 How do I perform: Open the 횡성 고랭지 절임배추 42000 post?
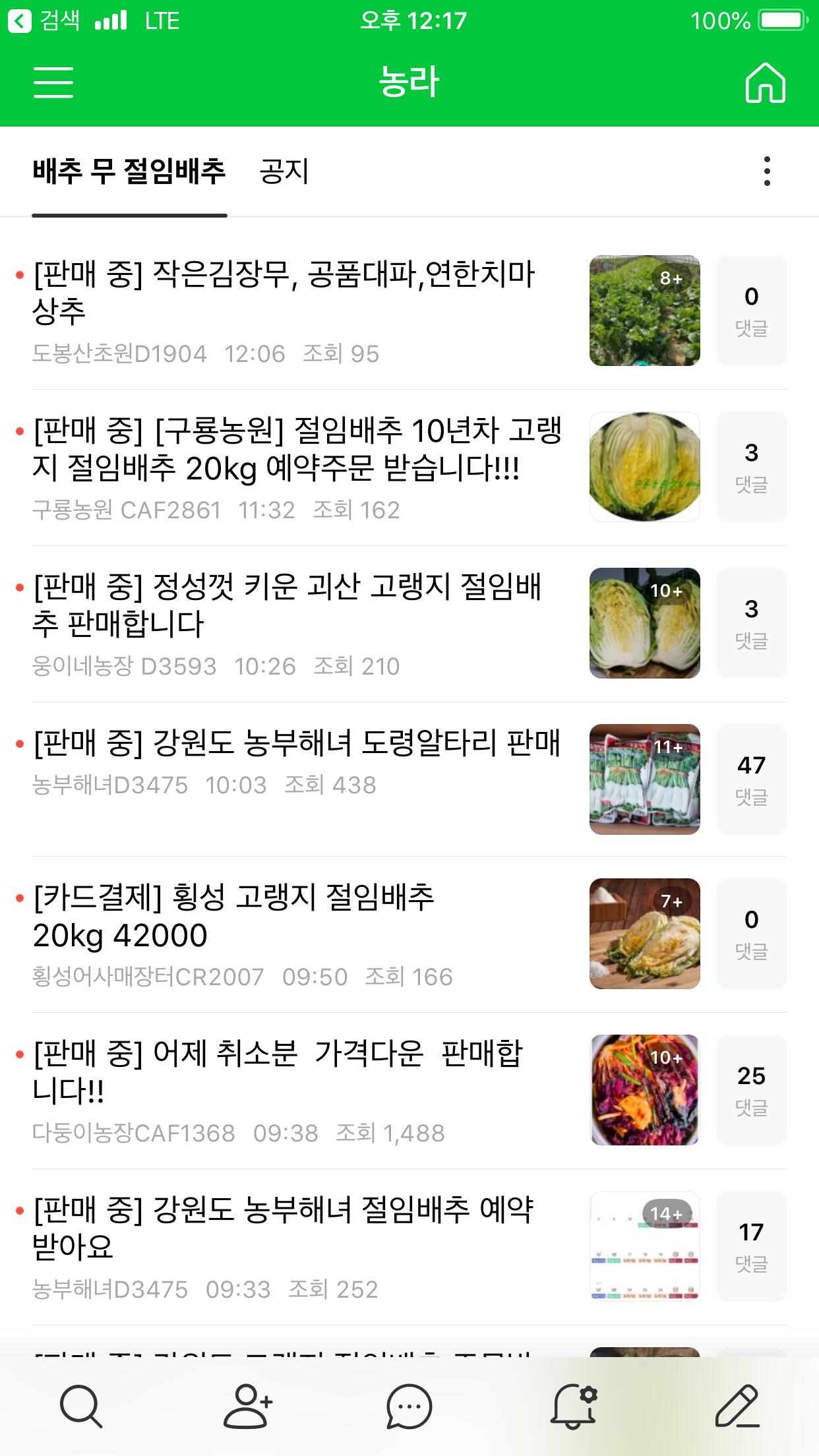point(234,916)
